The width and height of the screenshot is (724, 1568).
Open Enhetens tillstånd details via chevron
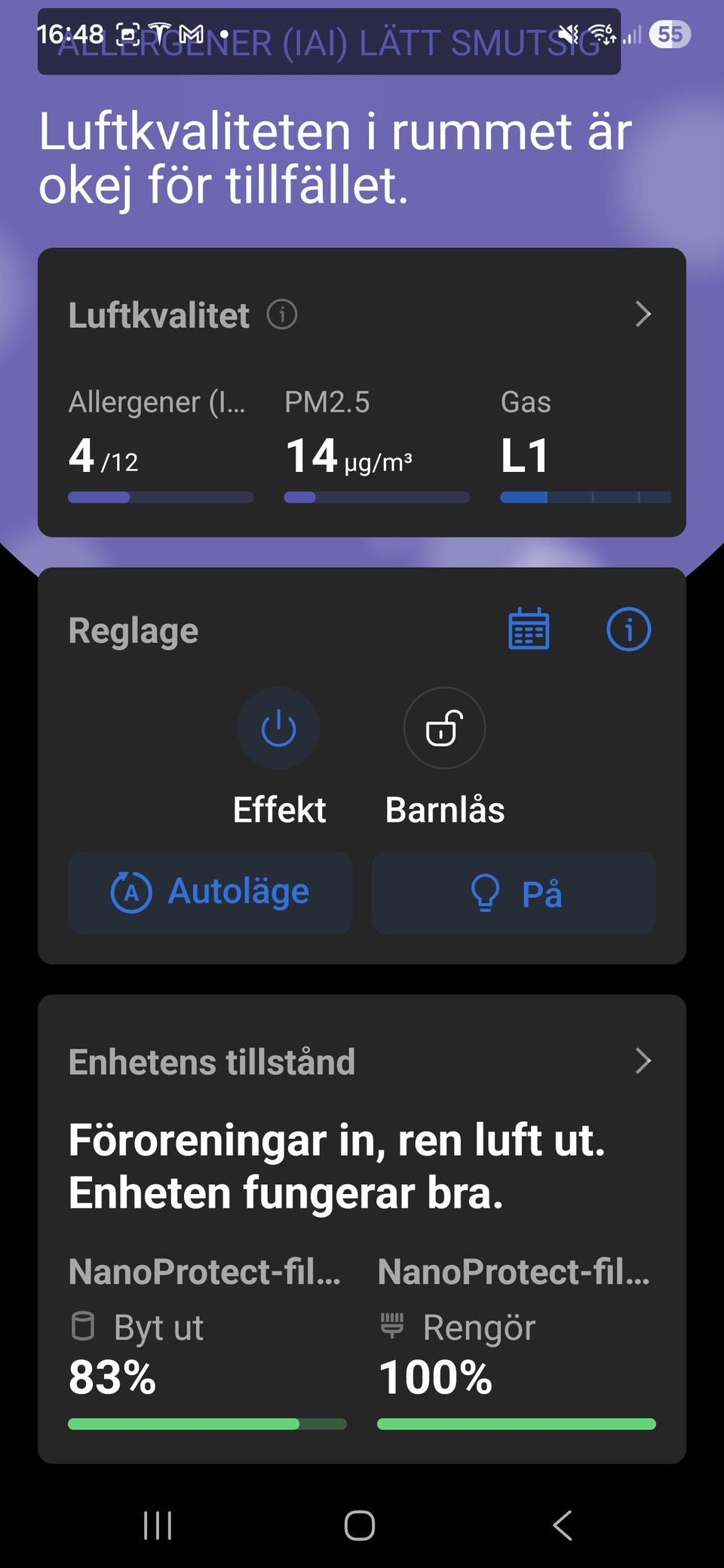tap(643, 1061)
